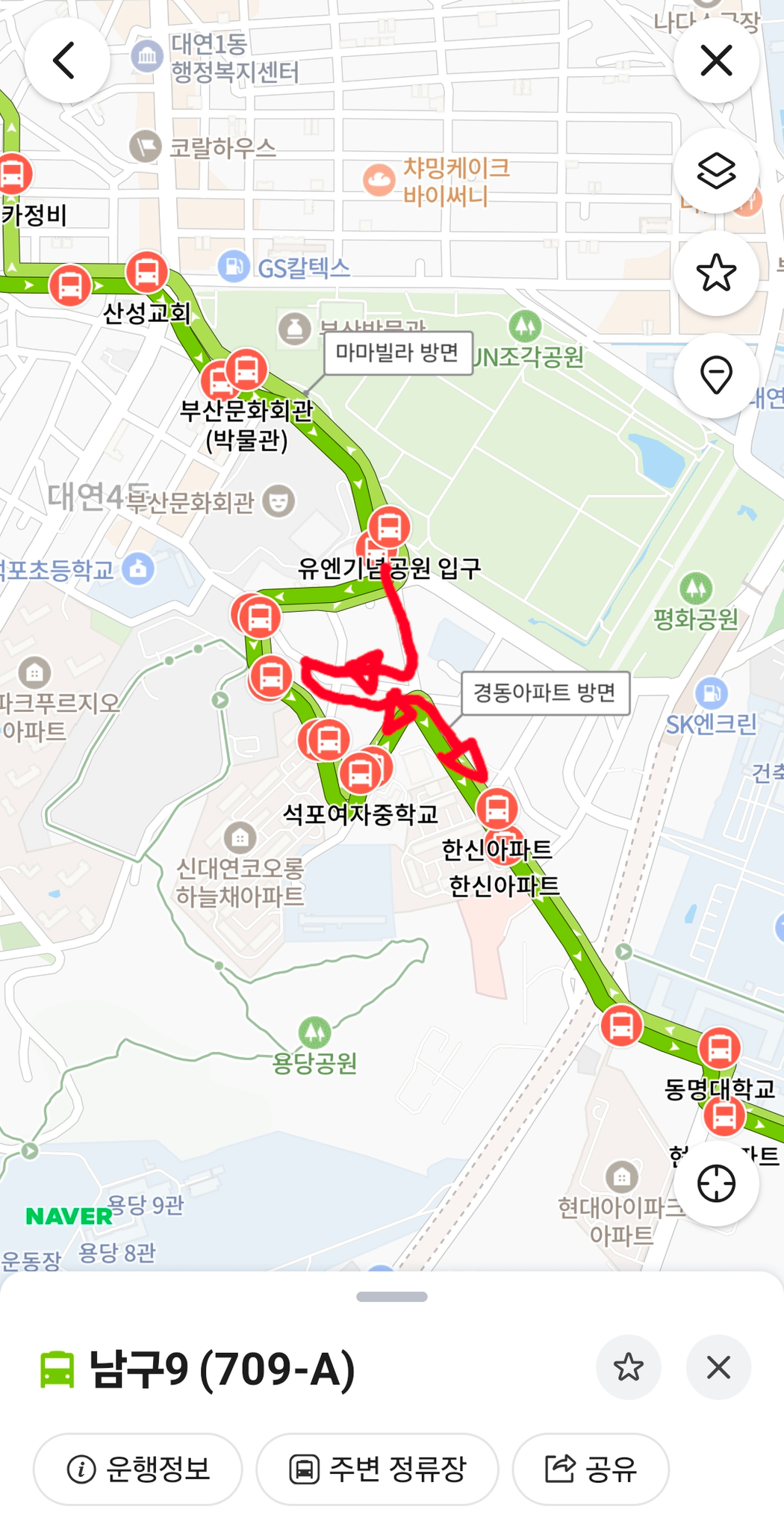Select the 동명대학교 bus stop marker

tap(720, 1048)
